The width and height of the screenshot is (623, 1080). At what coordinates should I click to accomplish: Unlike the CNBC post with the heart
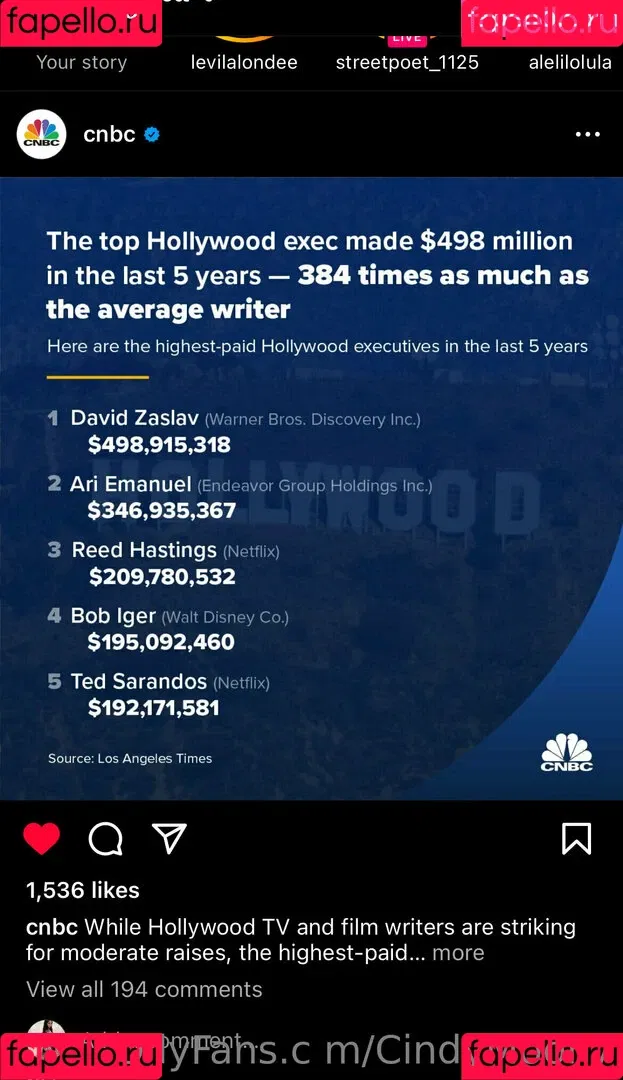click(x=41, y=839)
